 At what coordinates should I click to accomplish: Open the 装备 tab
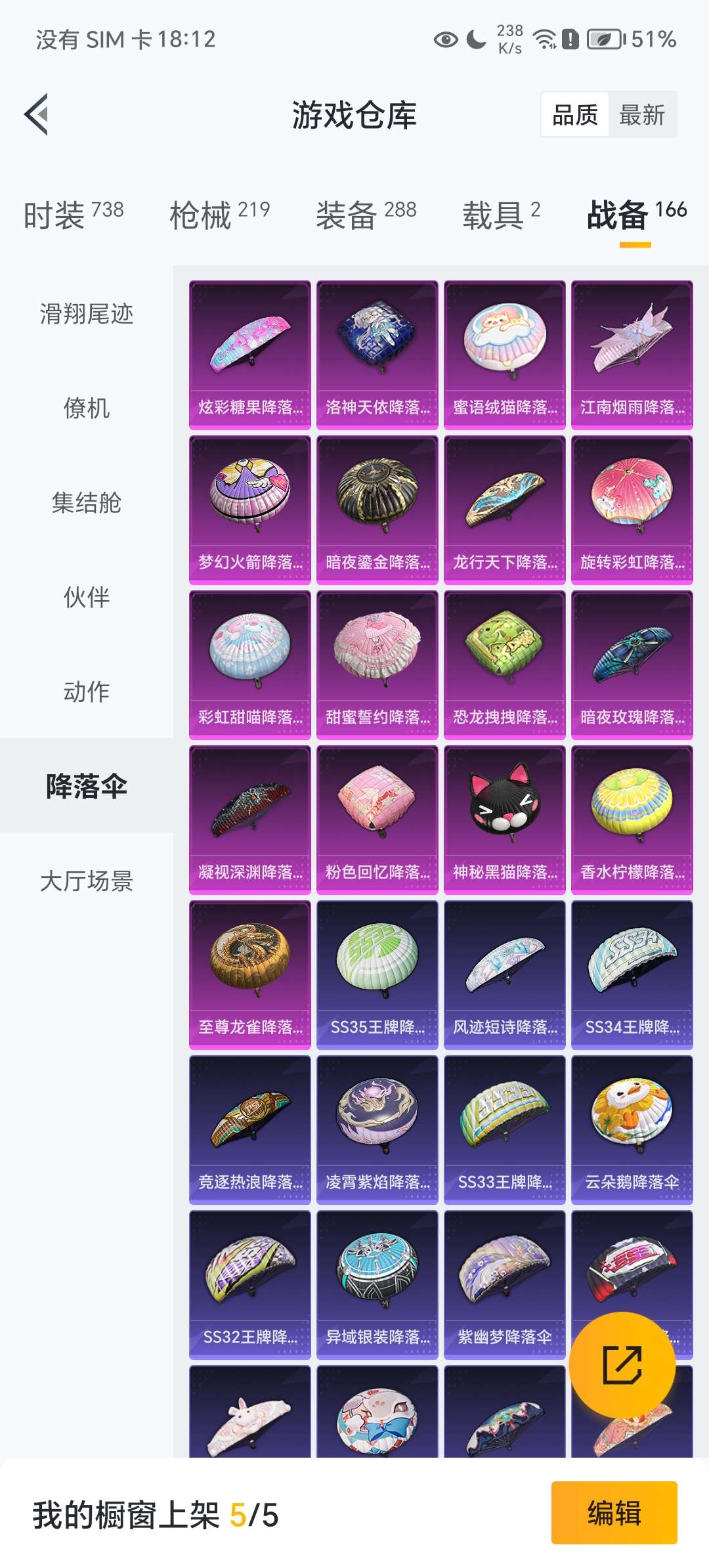coord(366,215)
